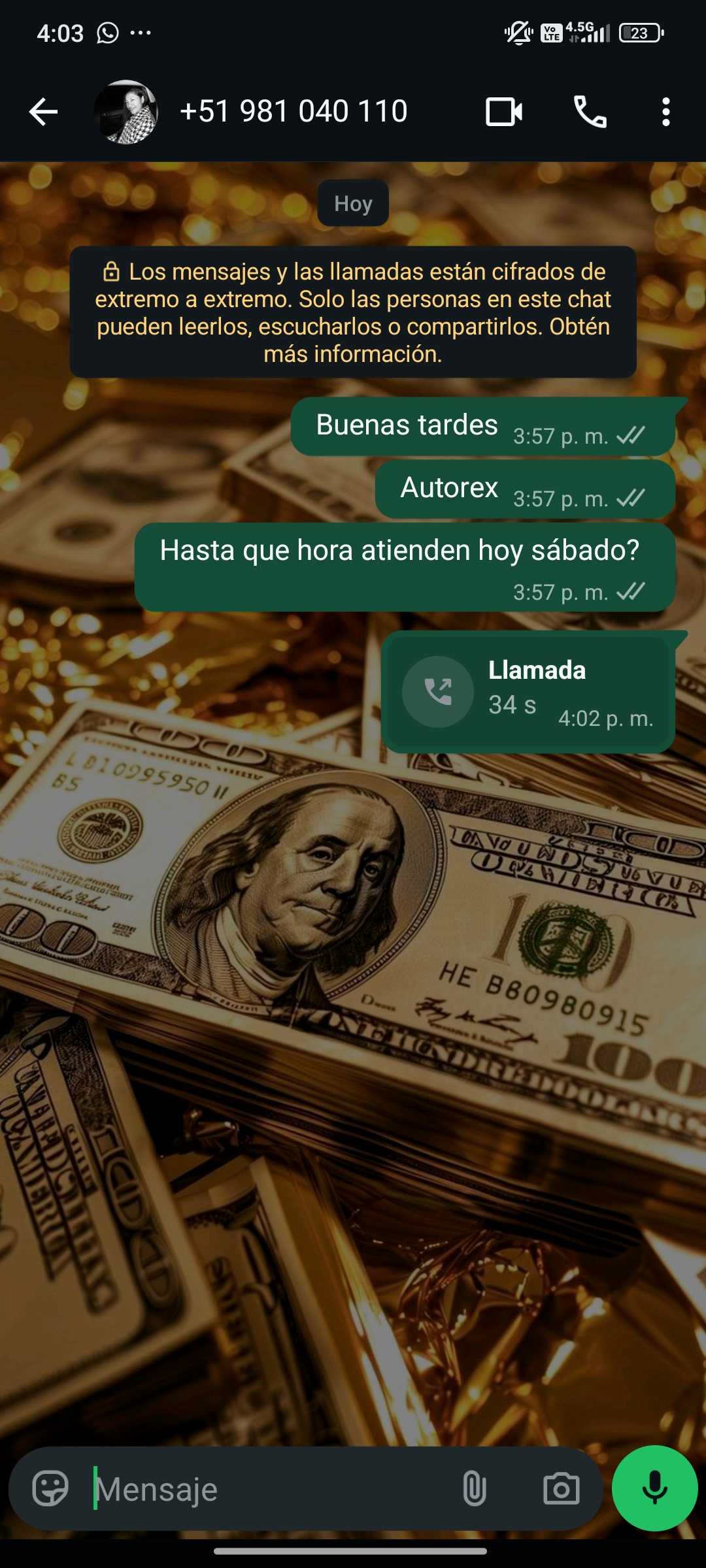Screen dimensions: 706x1568
Task: Open the camera to send a photo
Action: pyautogui.click(x=561, y=1489)
